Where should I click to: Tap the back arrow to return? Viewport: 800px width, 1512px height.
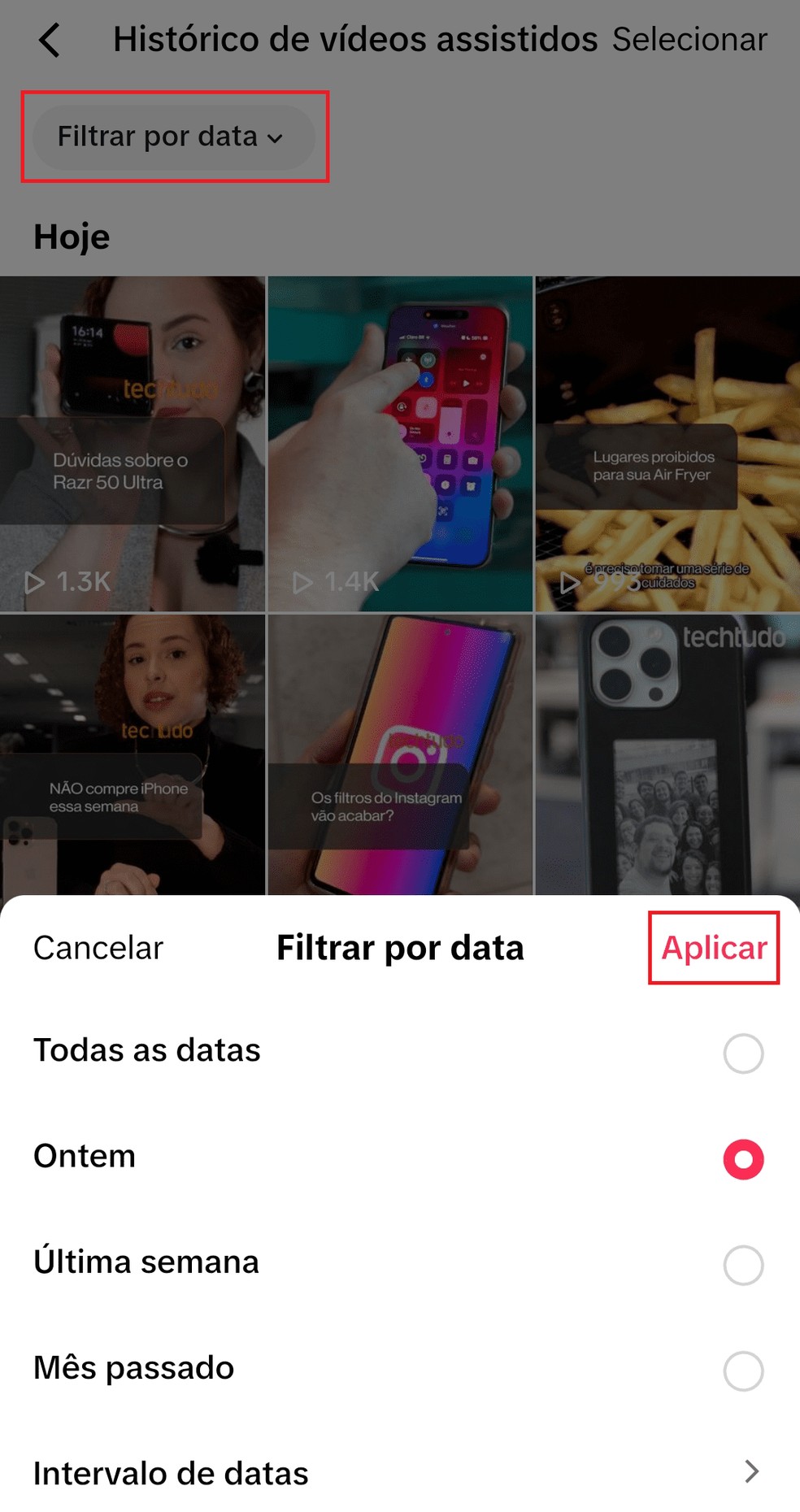click(50, 39)
